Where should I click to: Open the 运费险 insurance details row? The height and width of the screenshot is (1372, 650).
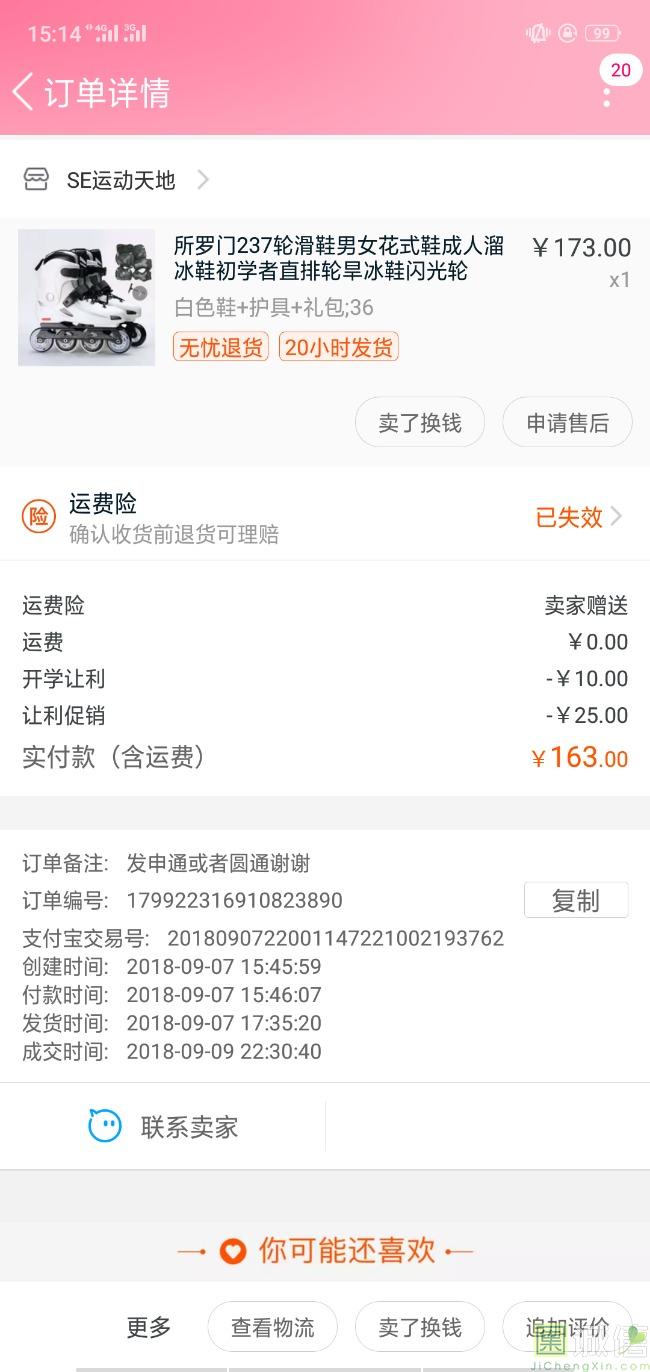(325, 517)
